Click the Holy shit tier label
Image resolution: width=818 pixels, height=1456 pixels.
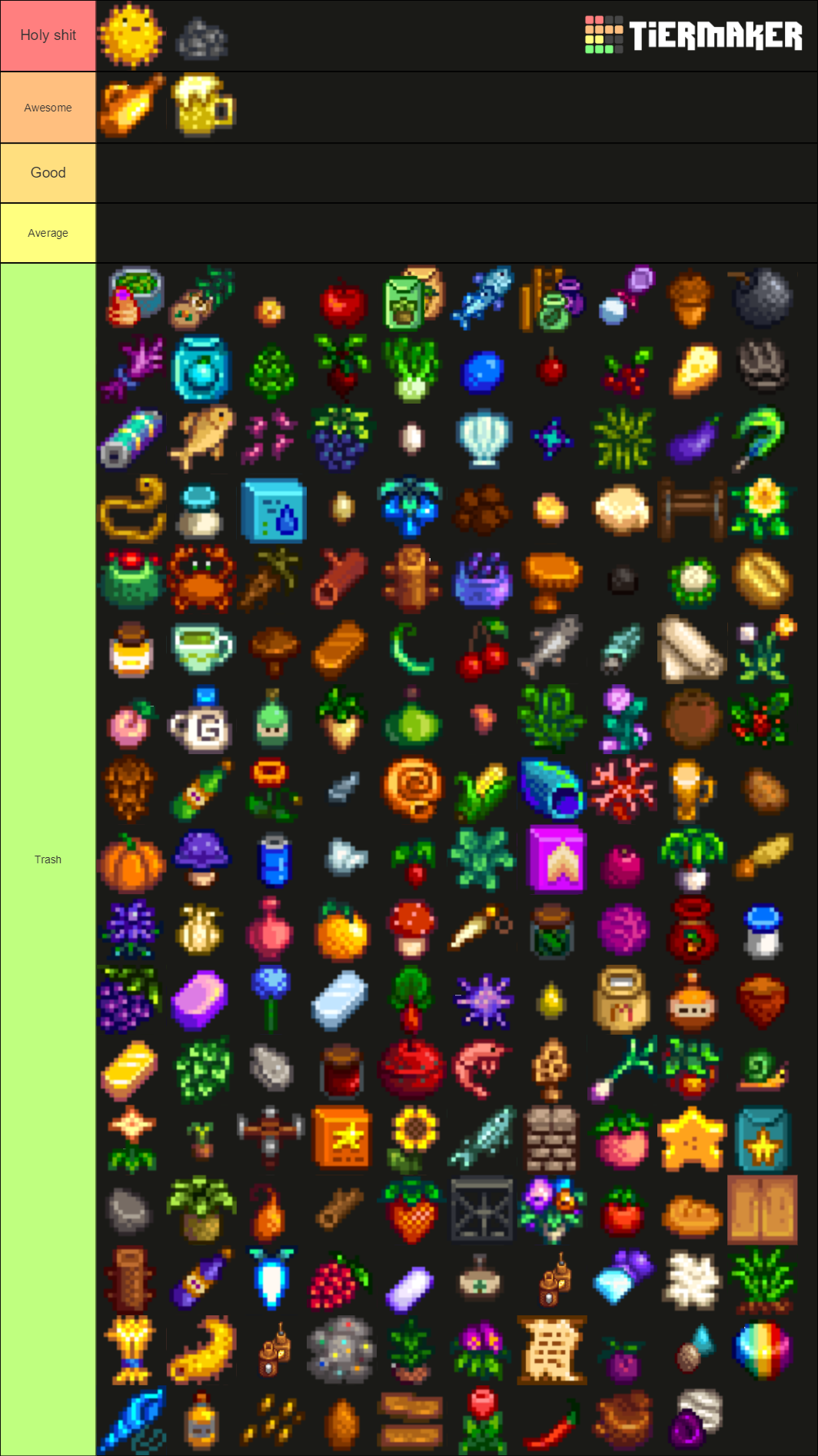point(48,35)
